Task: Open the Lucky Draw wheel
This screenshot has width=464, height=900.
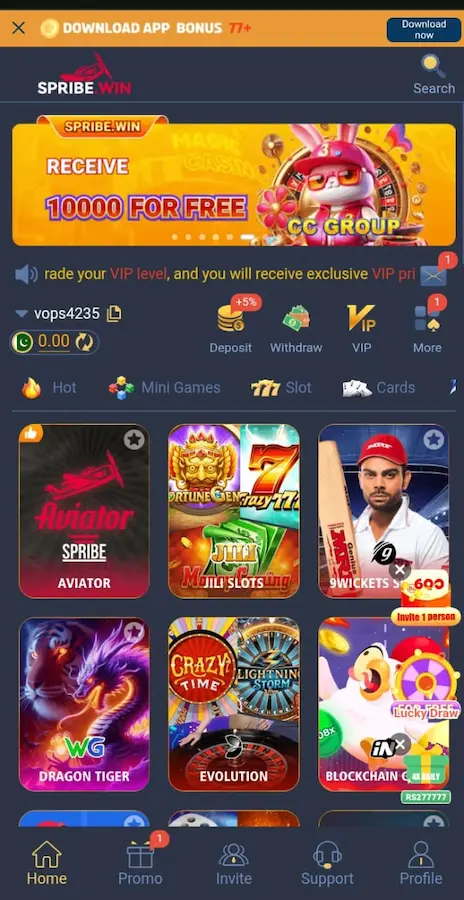Action: click(x=426, y=686)
